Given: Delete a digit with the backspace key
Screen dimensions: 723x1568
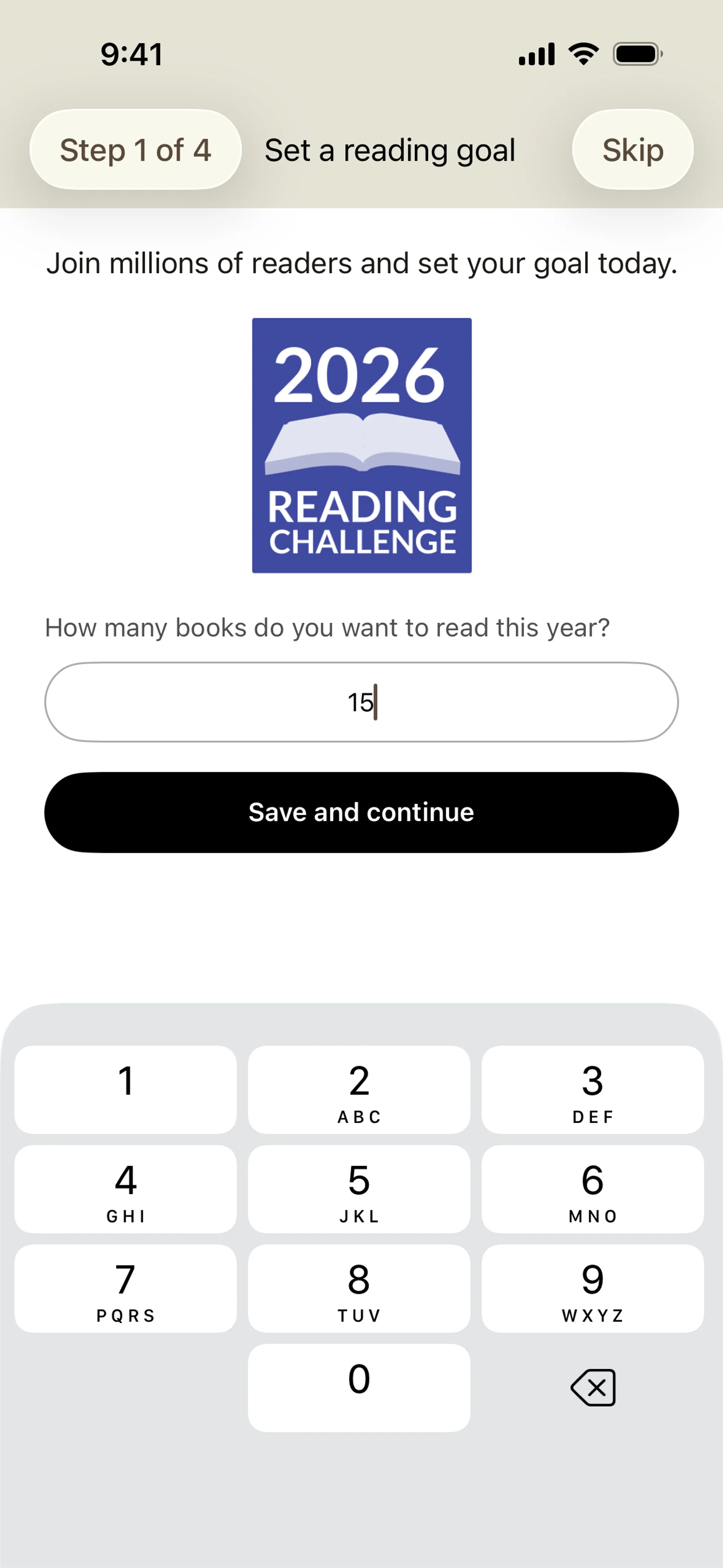Looking at the screenshot, I should pos(593,1387).
